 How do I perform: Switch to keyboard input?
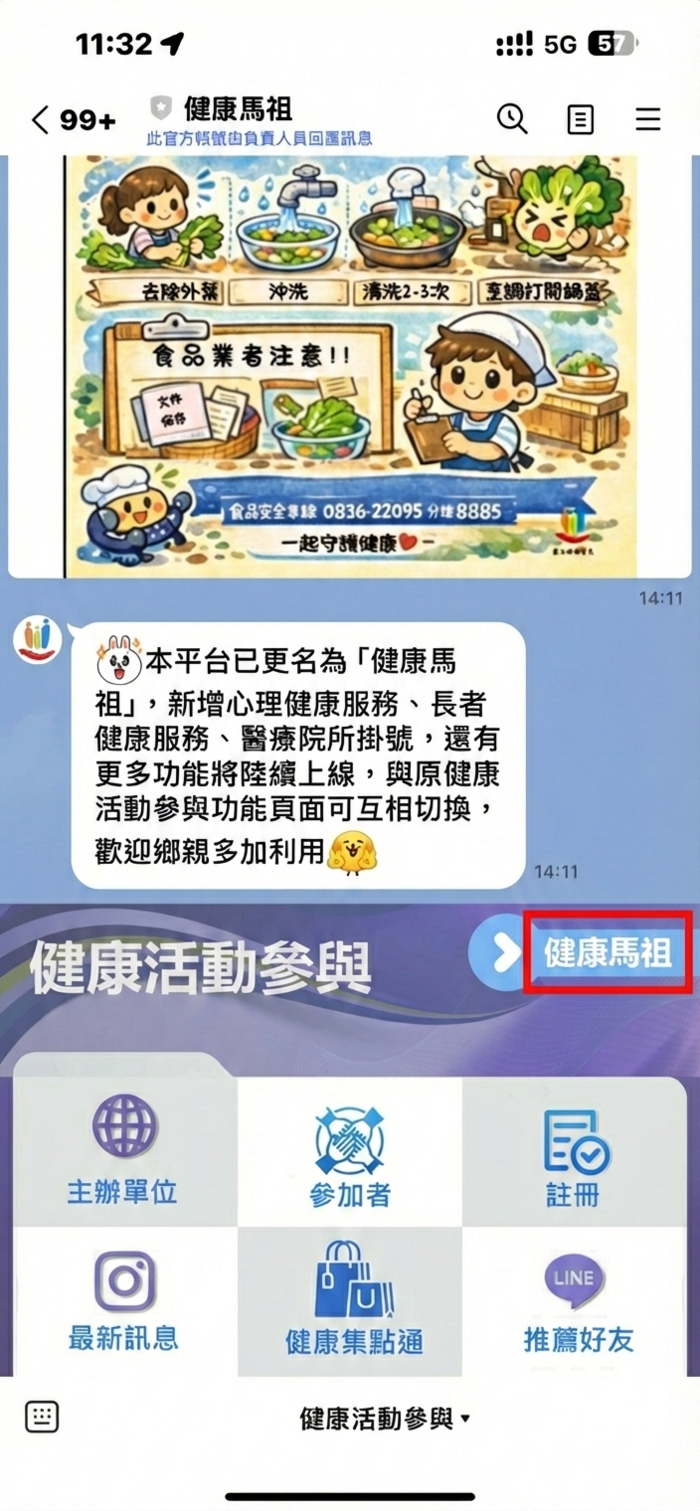42,1416
